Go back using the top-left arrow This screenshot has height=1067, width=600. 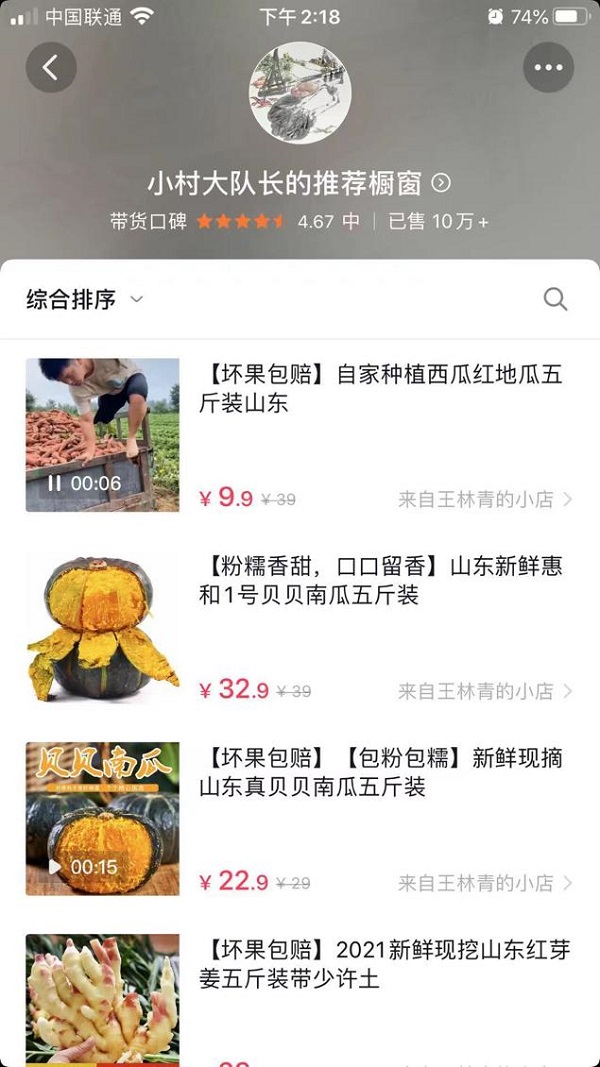point(51,68)
